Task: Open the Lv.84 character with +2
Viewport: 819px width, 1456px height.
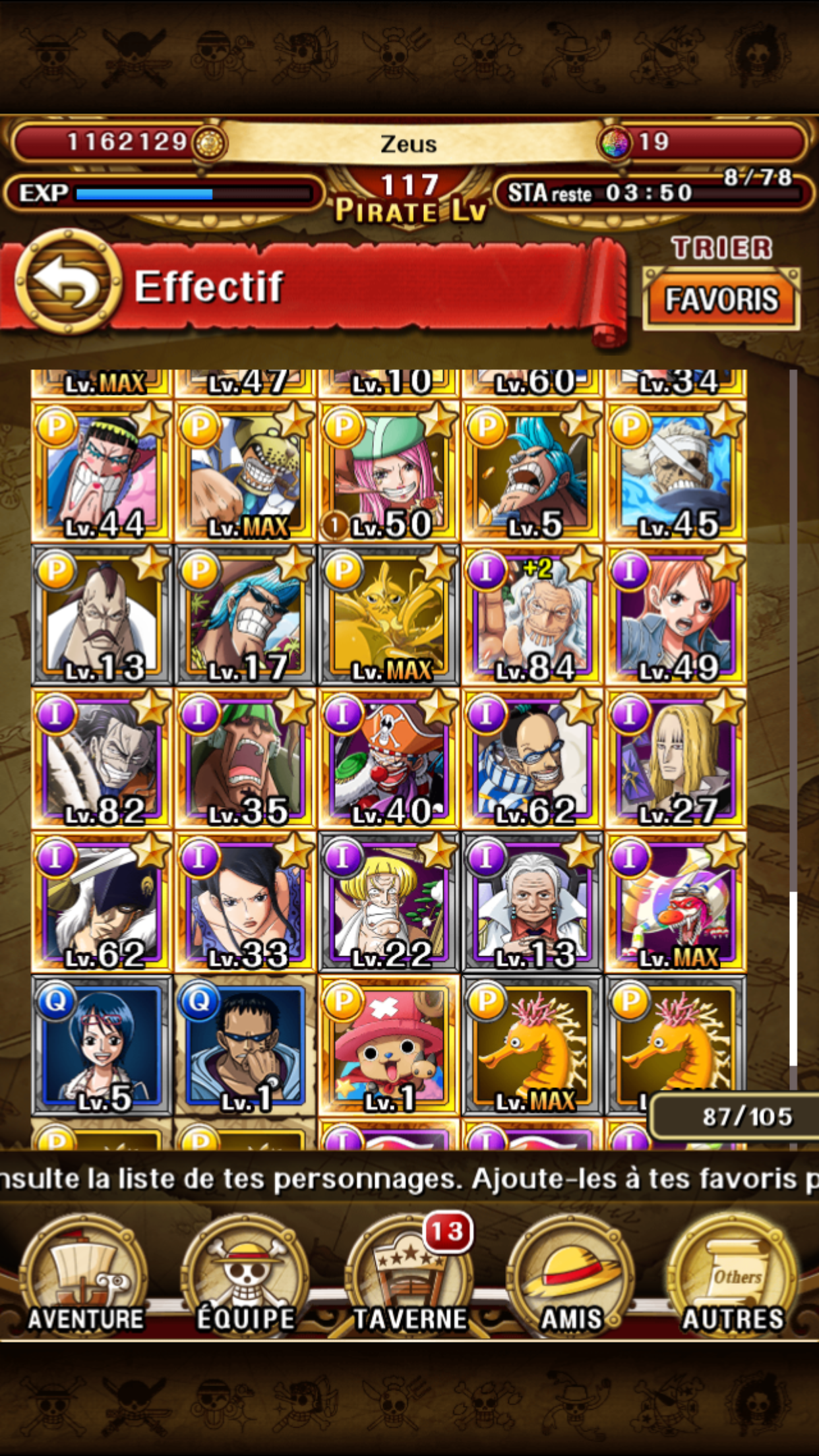Action: click(532, 616)
